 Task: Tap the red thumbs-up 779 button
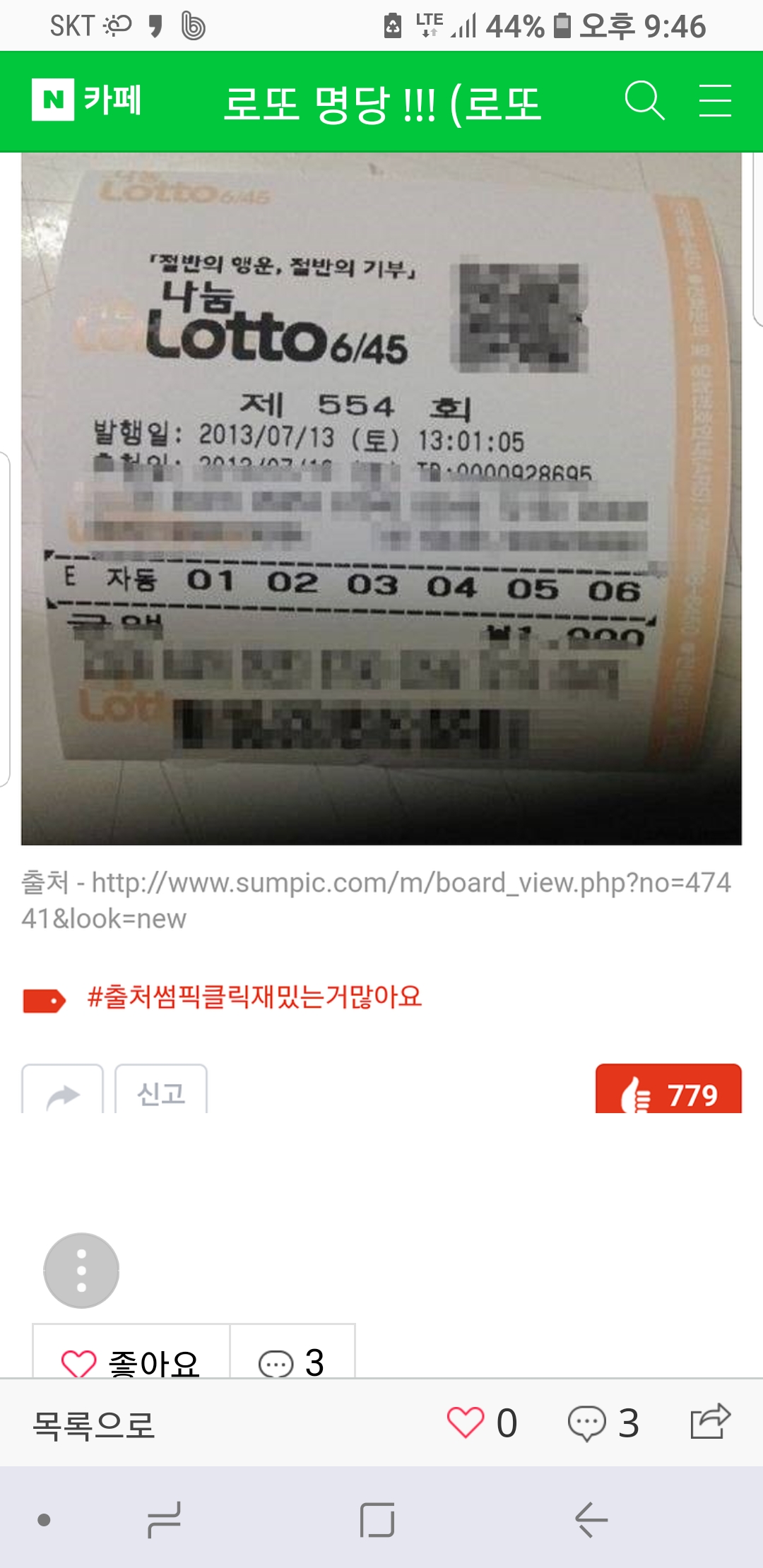668,1091
